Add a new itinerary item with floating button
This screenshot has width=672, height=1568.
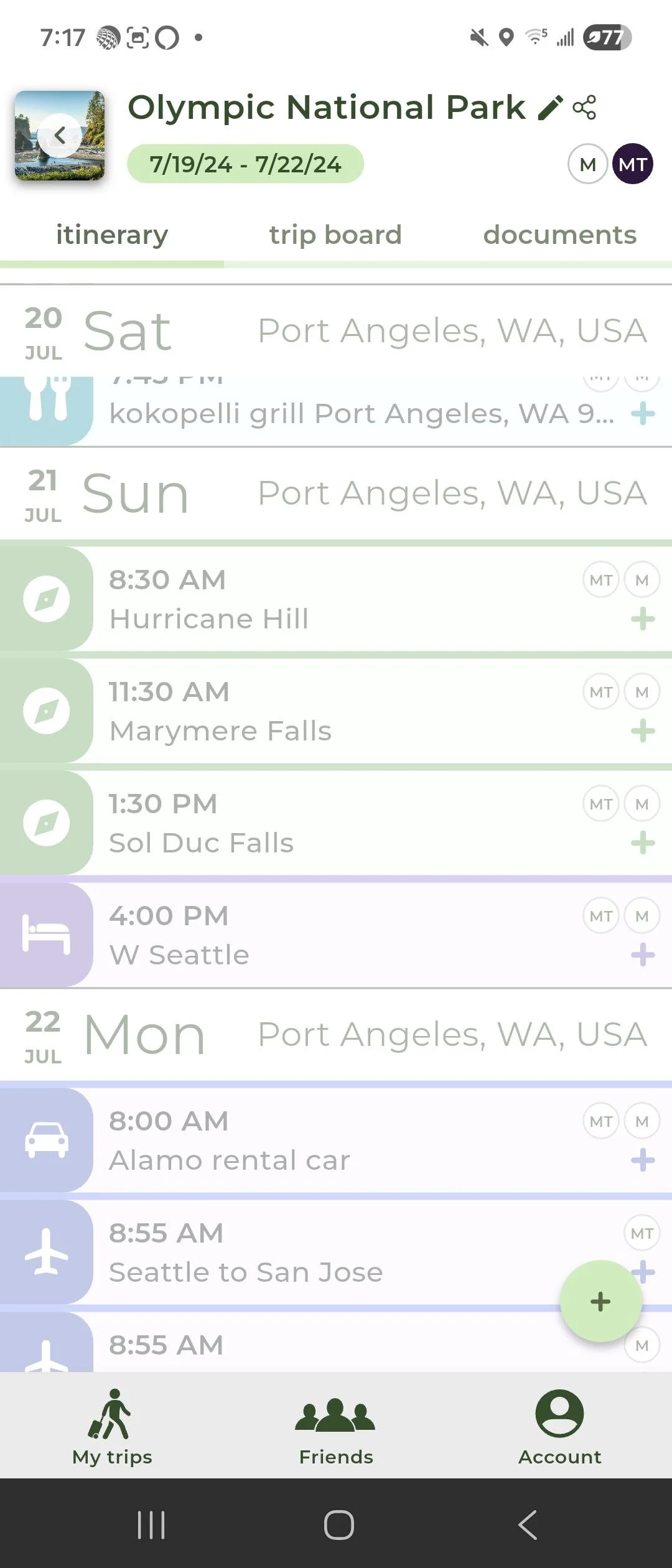point(600,1301)
